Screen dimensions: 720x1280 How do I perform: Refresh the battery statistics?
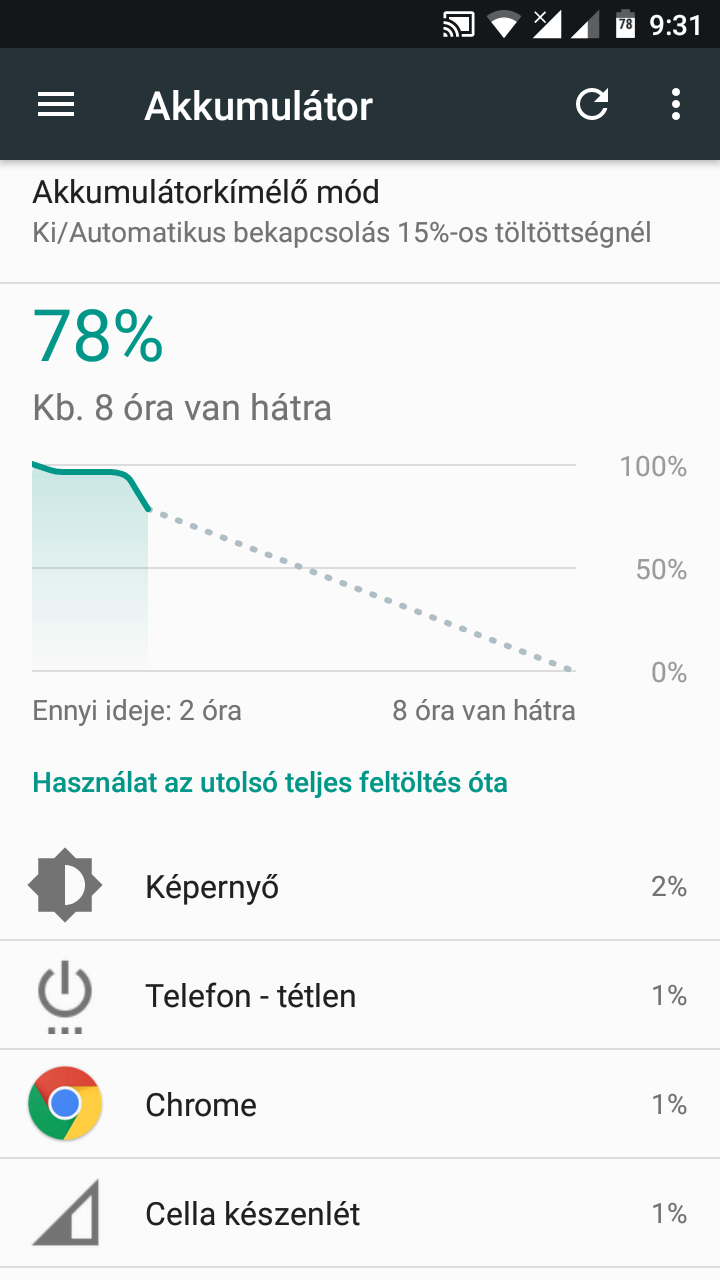592,105
